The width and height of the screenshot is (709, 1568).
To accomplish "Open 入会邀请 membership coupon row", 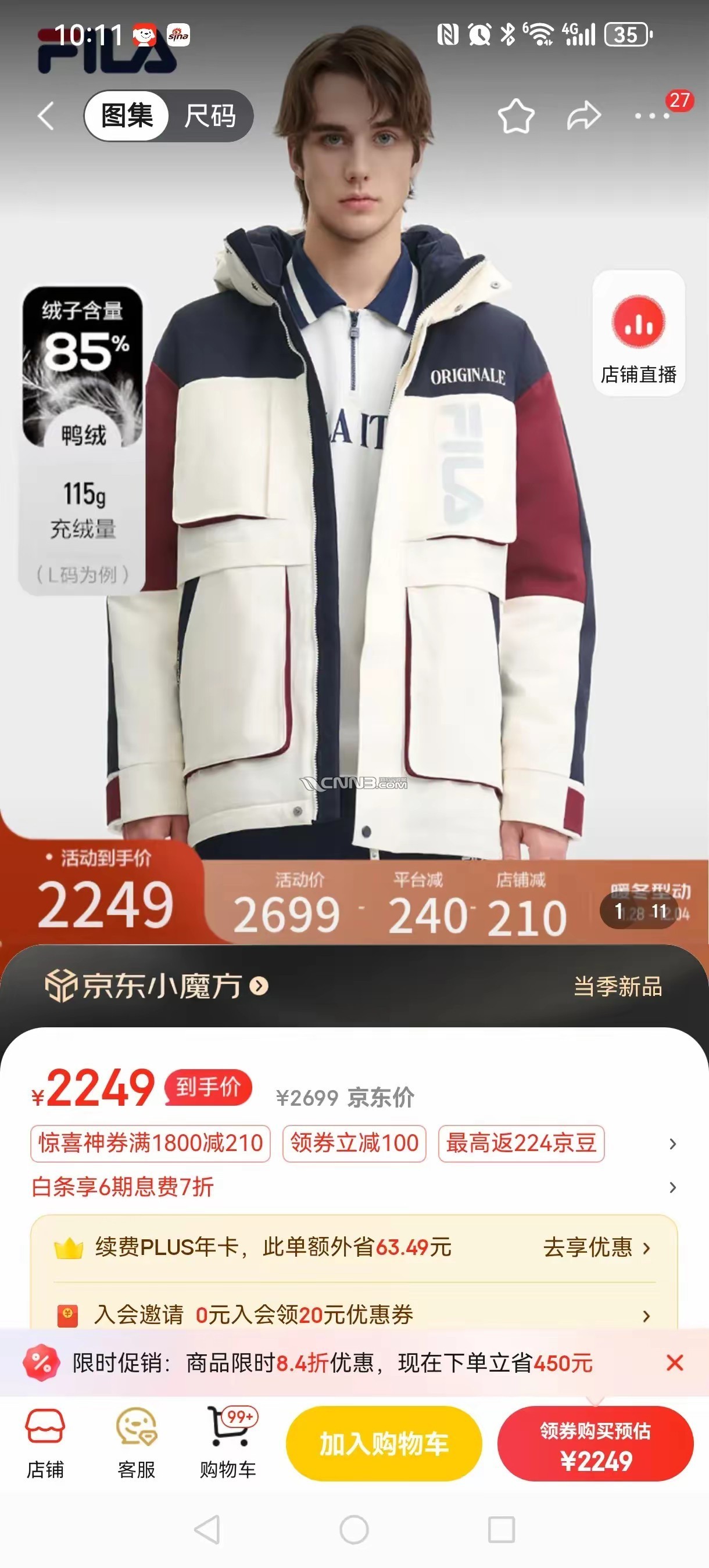I will coord(353,1315).
